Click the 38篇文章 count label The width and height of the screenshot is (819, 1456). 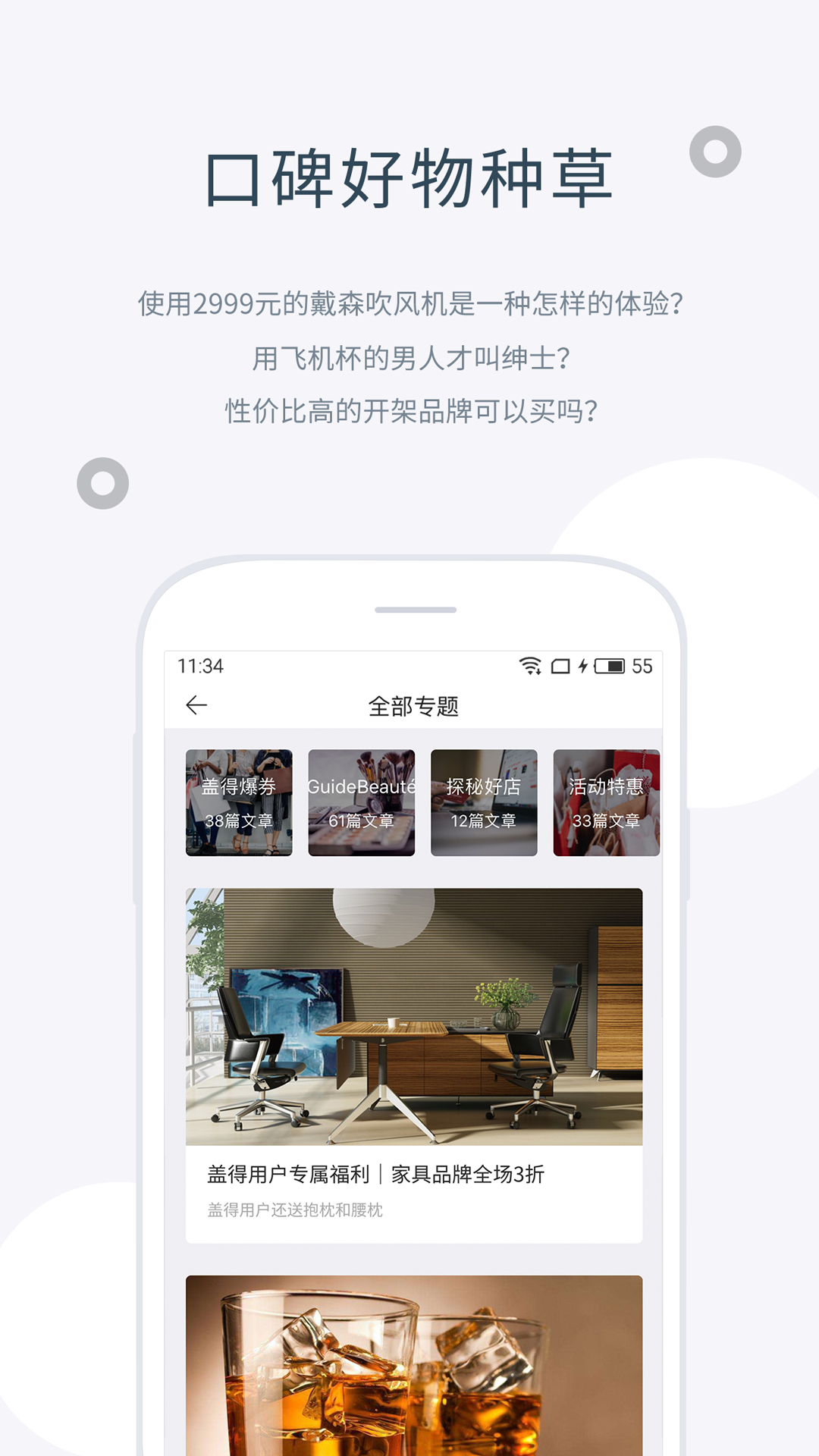(x=239, y=819)
